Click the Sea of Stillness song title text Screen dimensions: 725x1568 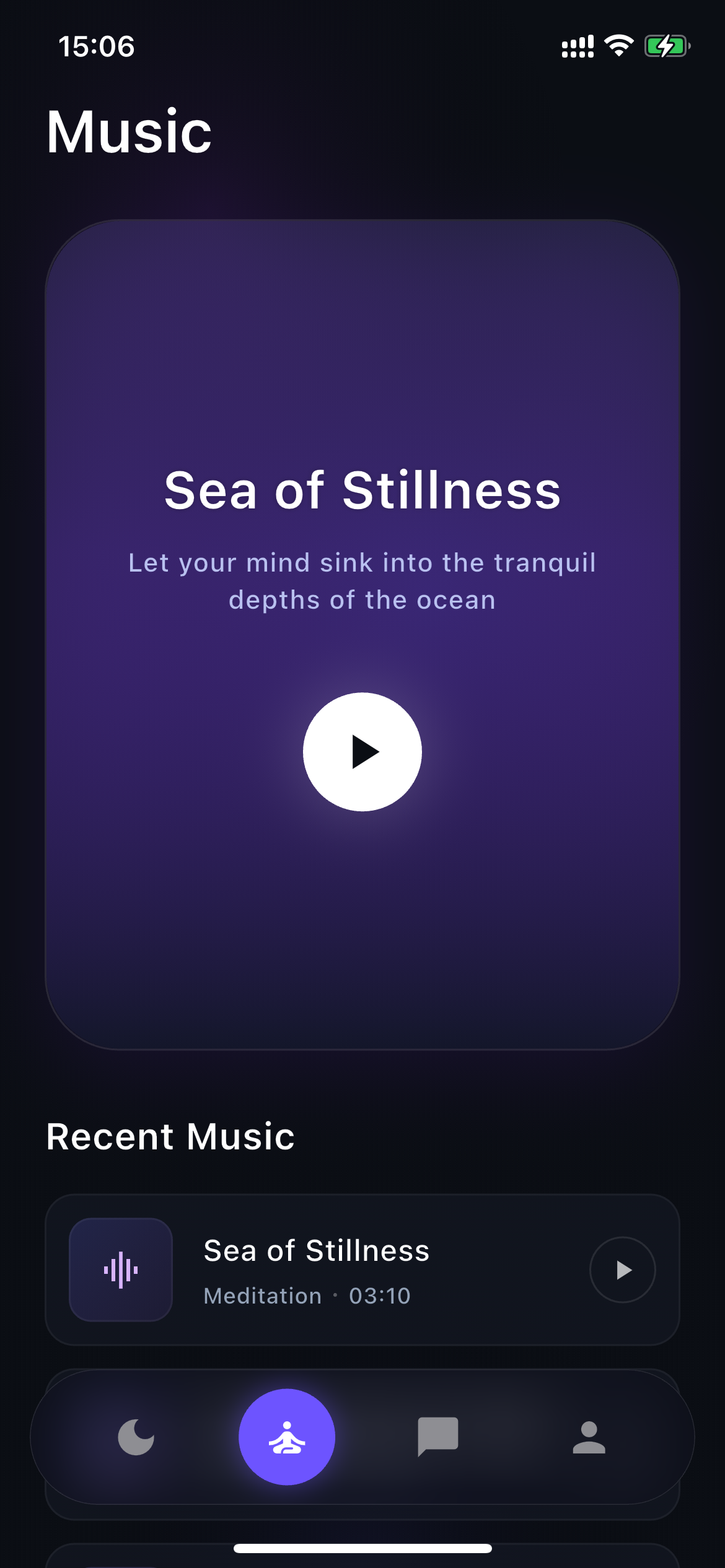point(317,1250)
